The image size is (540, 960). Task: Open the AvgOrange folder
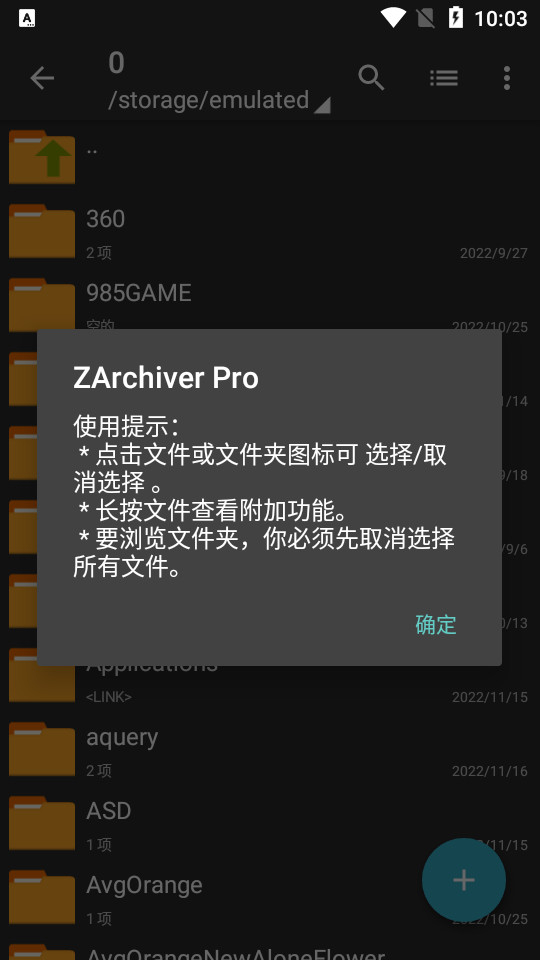coord(270,898)
